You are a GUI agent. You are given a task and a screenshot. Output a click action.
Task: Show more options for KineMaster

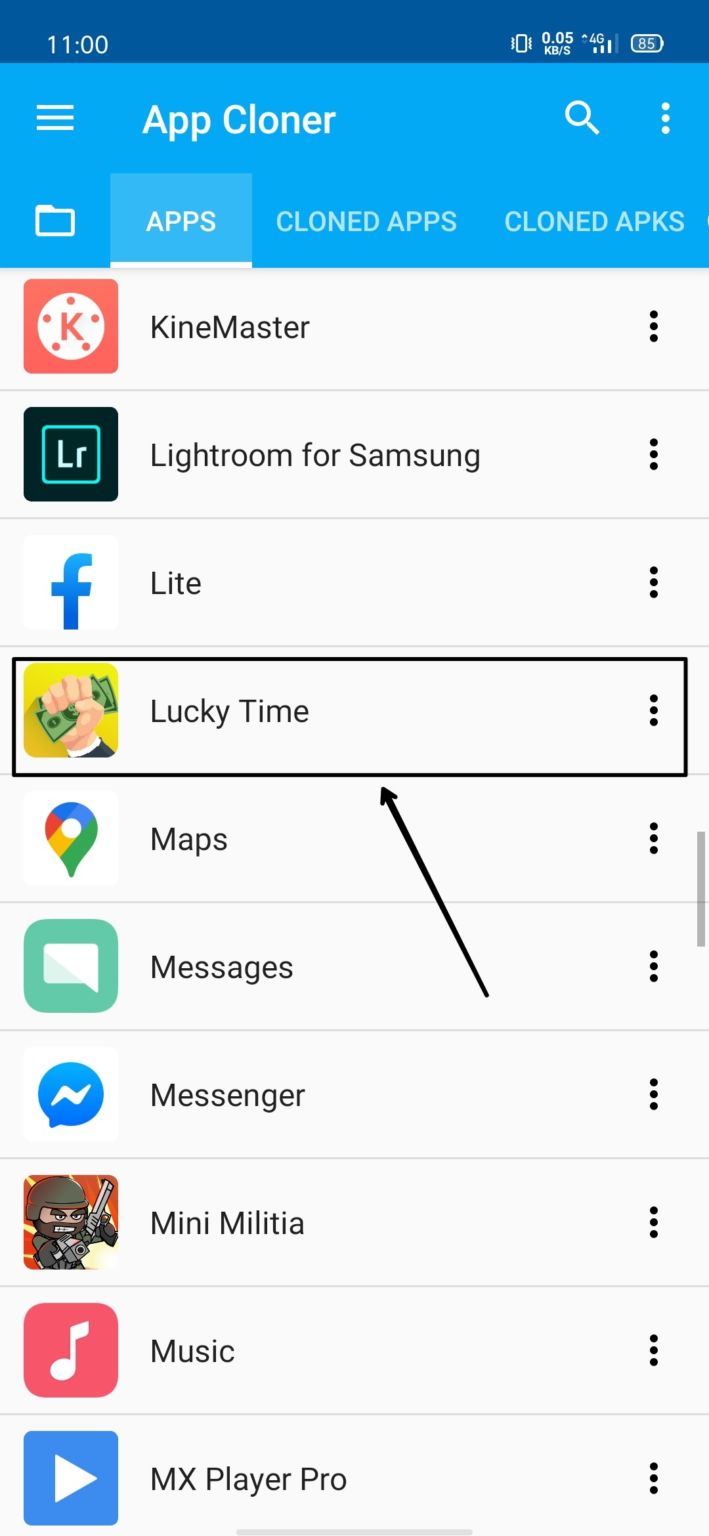coord(653,327)
